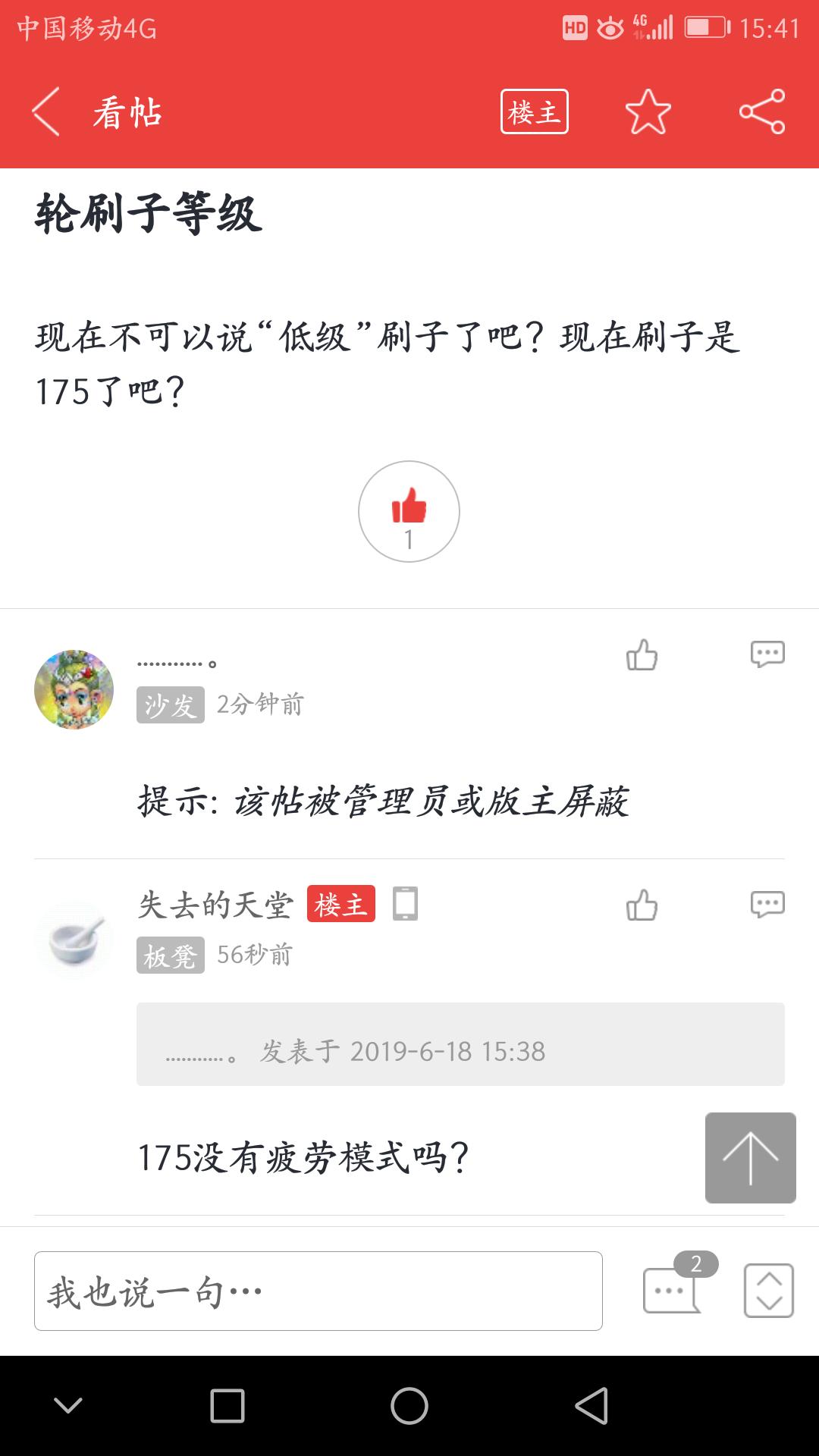Reply to the 沙发 comment
The image size is (819, 1456).
click(x=767, y=655)
